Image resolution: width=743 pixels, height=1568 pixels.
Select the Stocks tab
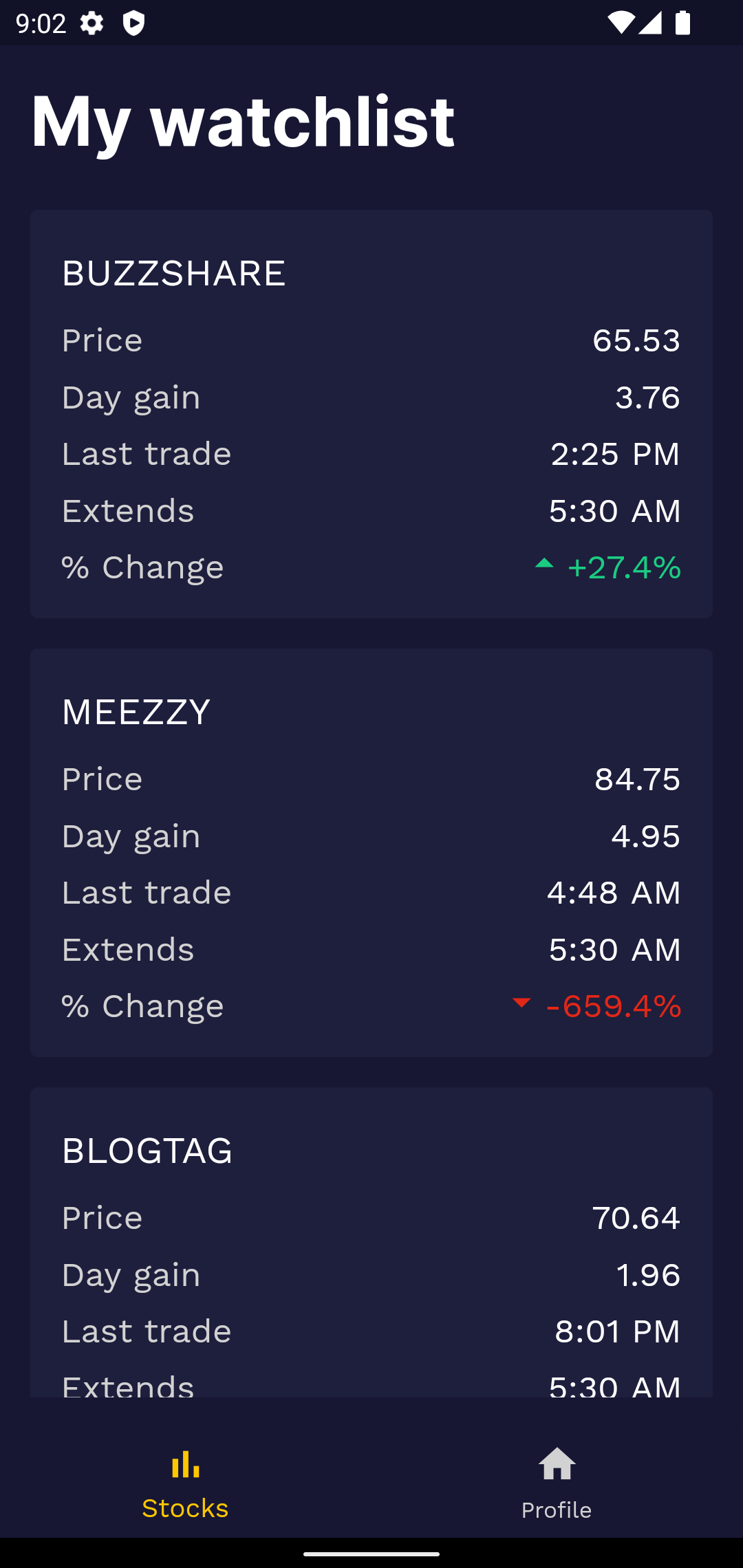tap(185, 1481)
